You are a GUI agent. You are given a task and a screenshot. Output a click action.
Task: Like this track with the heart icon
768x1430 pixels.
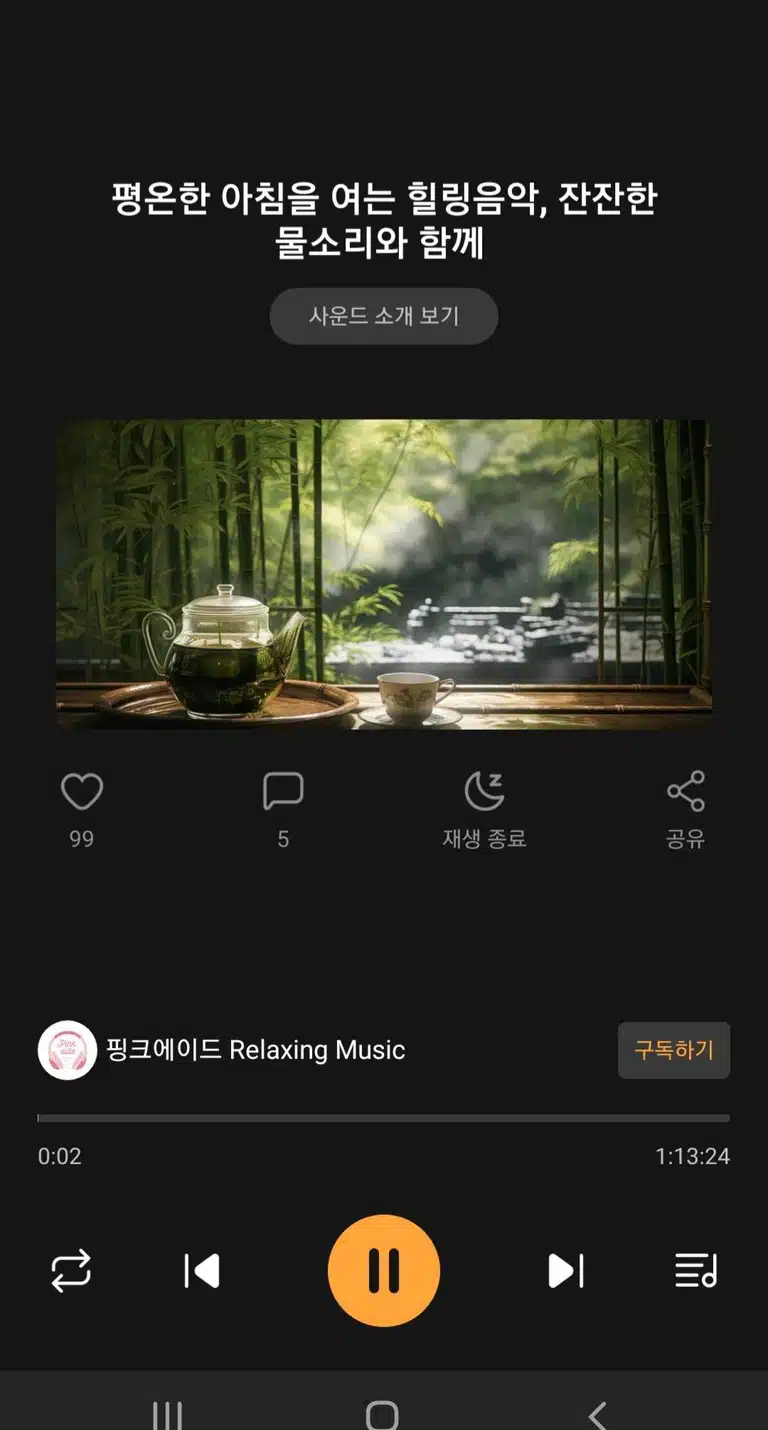[x=82, y=792]
